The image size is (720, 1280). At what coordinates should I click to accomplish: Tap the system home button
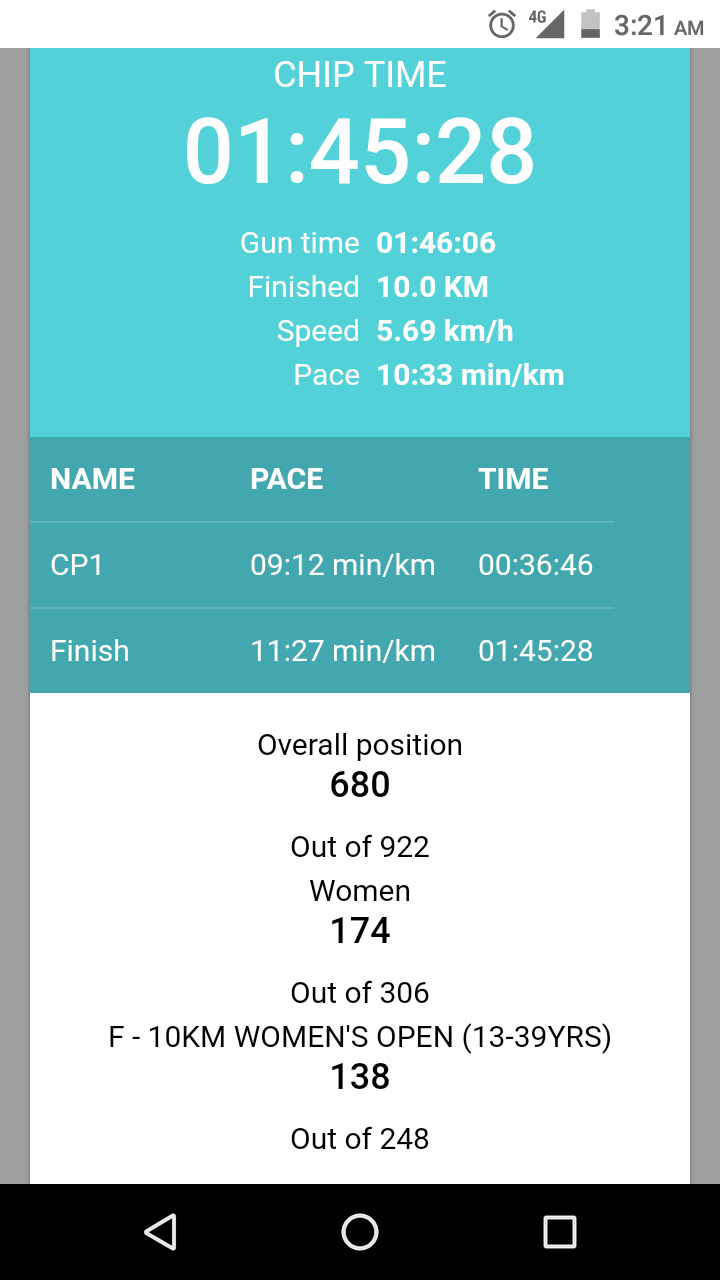coord(360,1232)
